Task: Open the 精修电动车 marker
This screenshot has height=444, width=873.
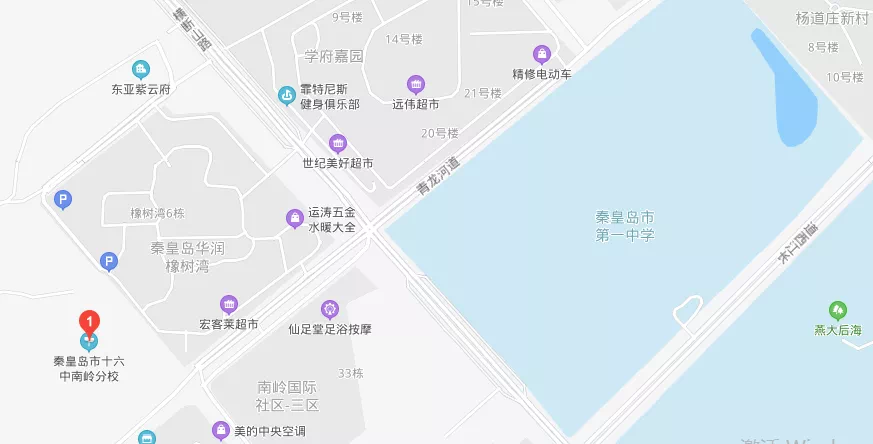Action: (542, 54)
